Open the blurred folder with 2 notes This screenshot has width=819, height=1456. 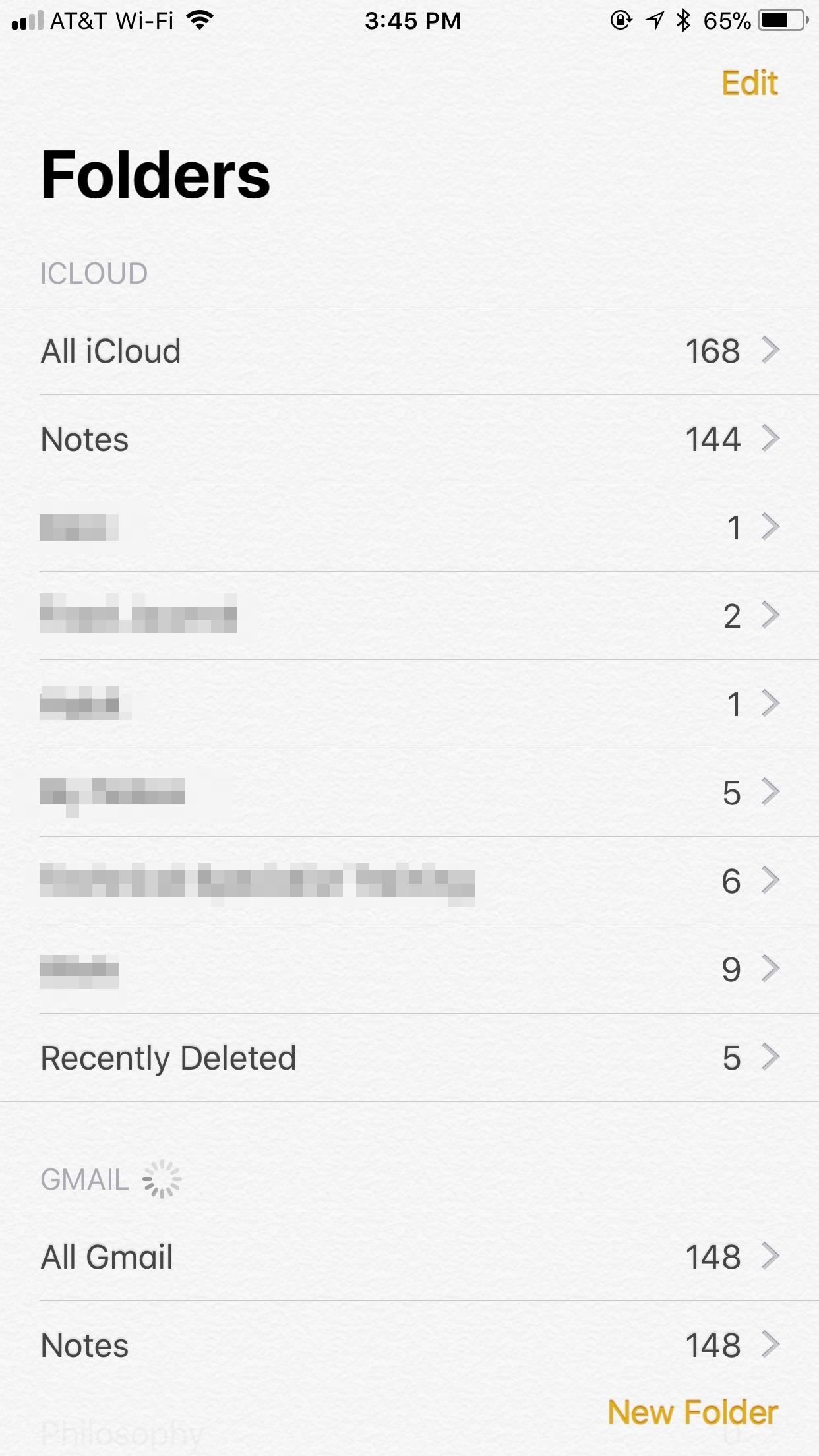(409, 616)
